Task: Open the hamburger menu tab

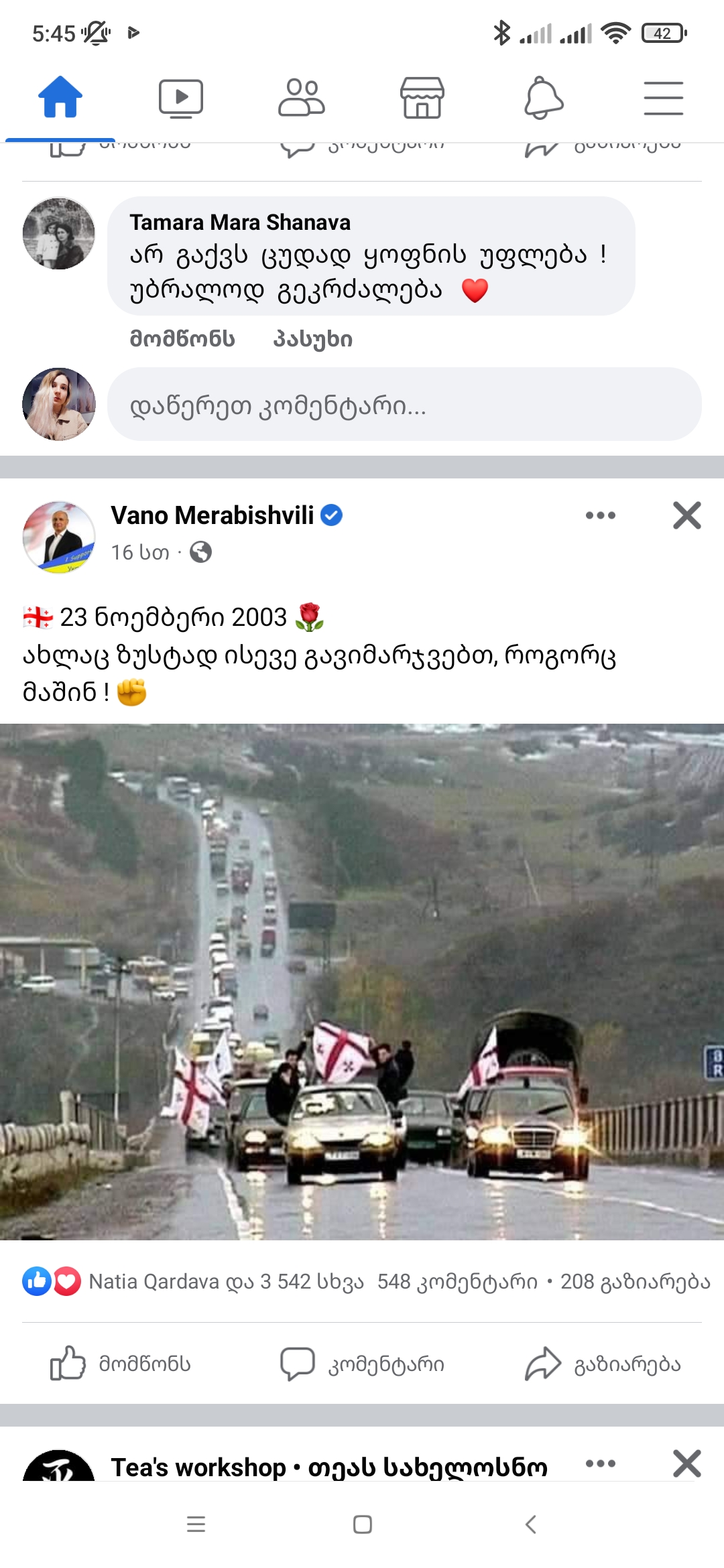Action: click(x=663, y=98)
